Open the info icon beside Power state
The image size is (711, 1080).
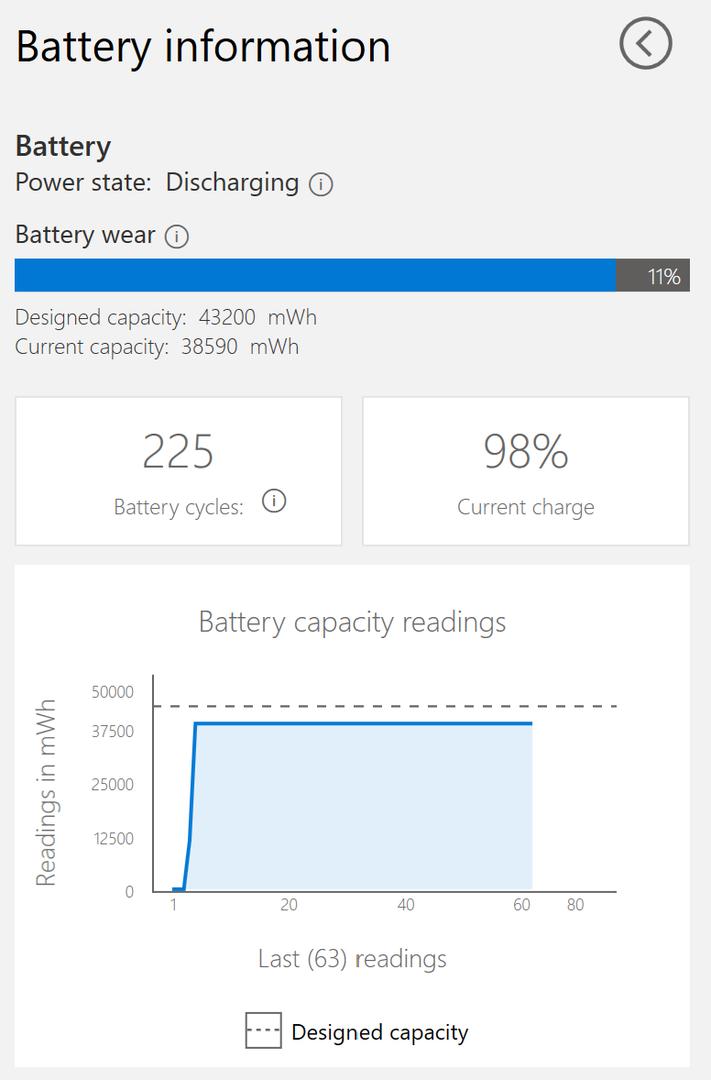point(320,184)
